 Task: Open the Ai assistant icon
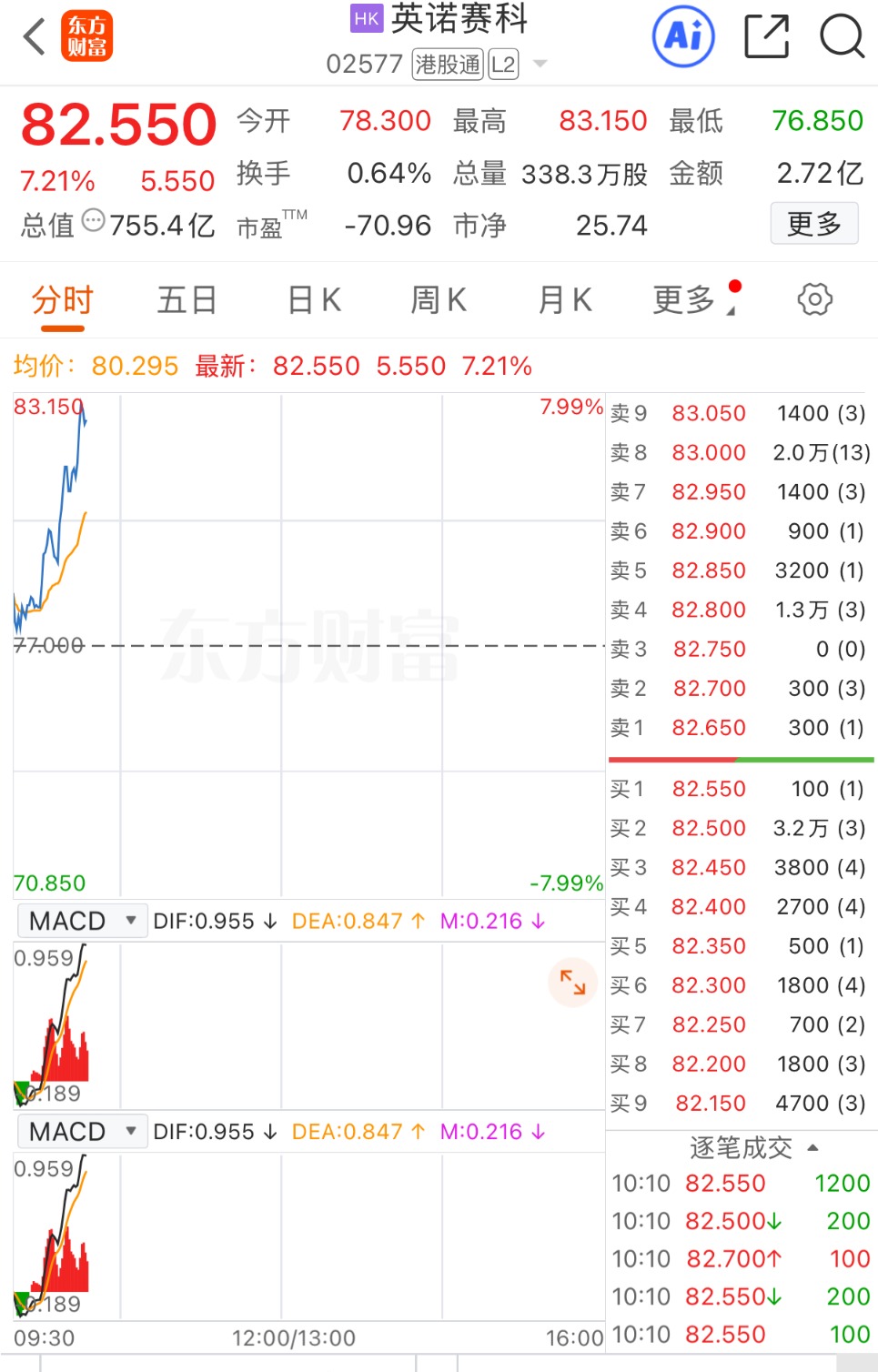click(683, 37)
